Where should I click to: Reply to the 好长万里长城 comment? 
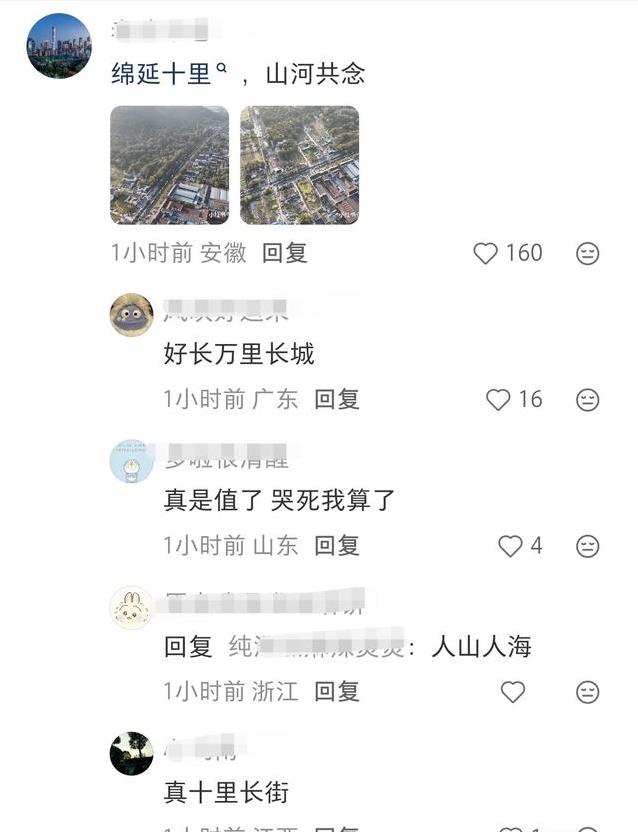pos(337,400)
